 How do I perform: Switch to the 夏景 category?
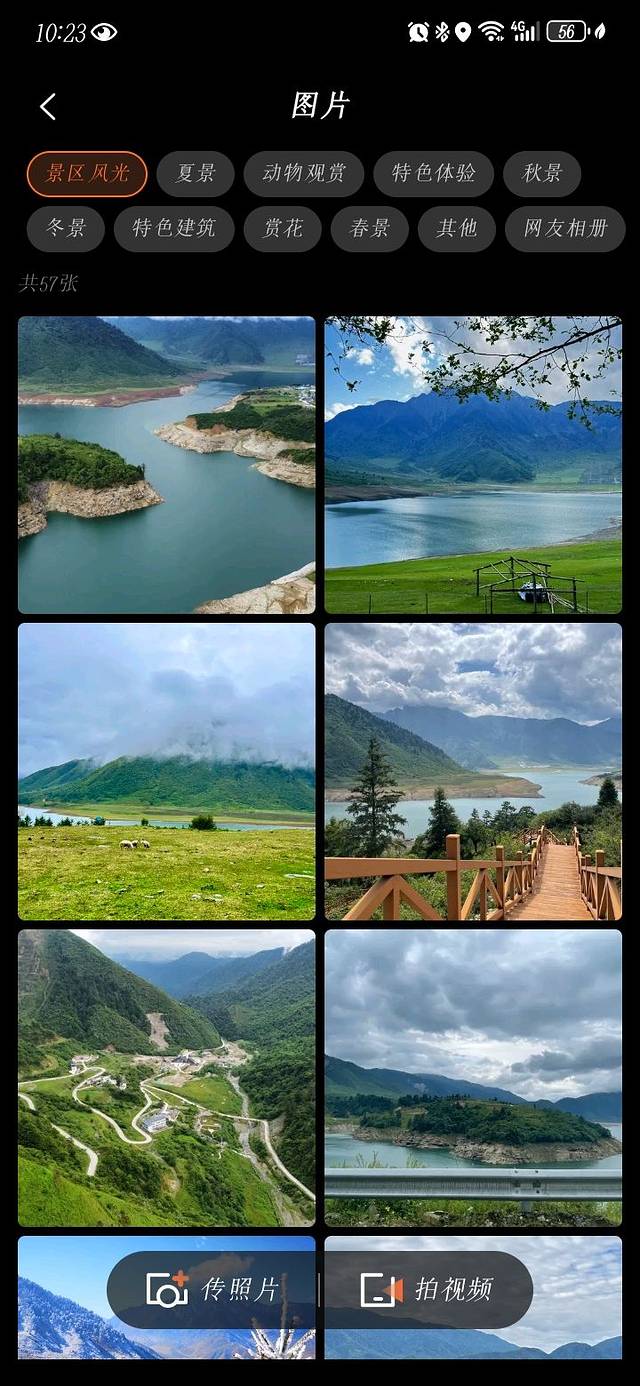click(x=196, y=174)
